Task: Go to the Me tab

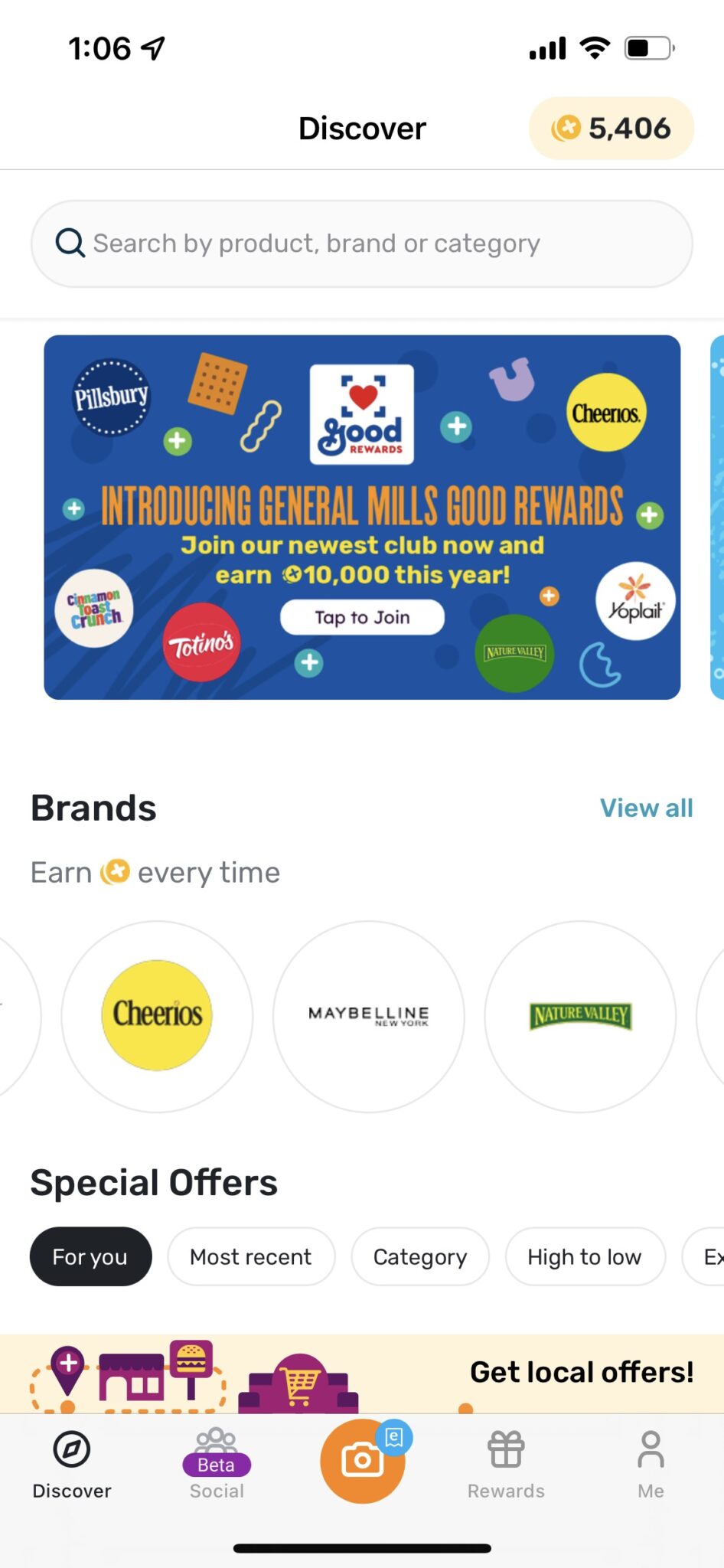Action: pyautogui.click(x=651, y=1464)
